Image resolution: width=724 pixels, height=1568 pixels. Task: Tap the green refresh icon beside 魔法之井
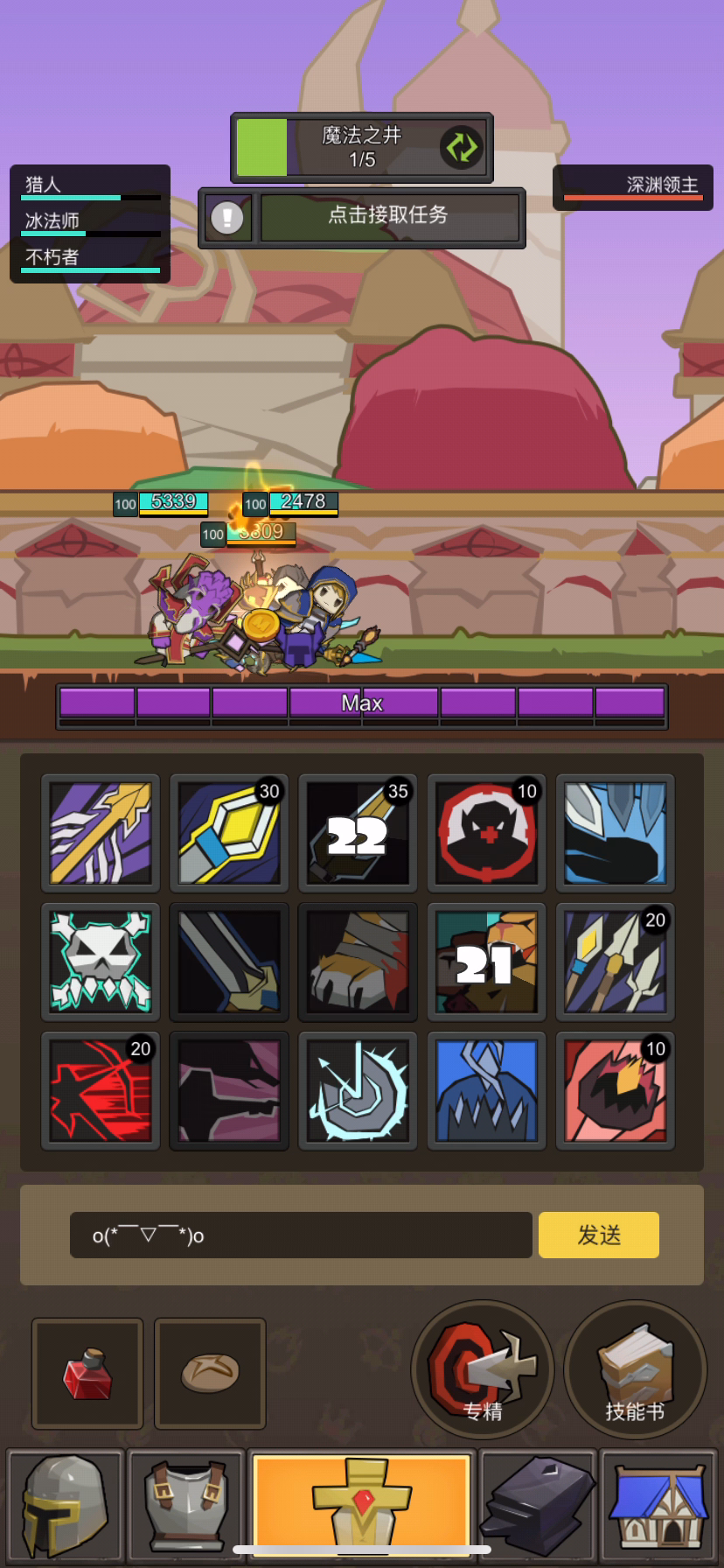461,147
